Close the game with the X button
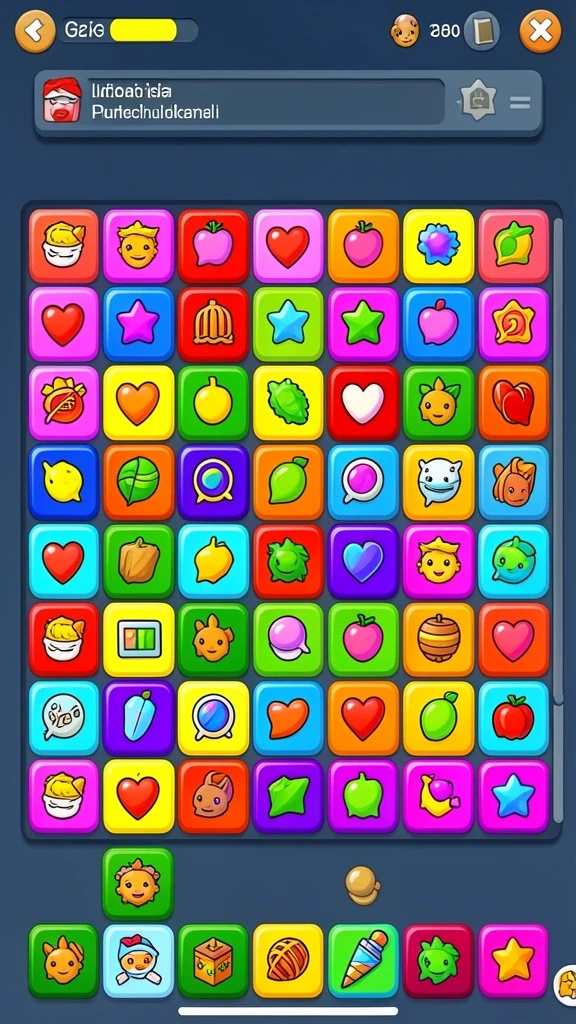The height and width of the screenshot is (1024, 576). tap(540, 31)
